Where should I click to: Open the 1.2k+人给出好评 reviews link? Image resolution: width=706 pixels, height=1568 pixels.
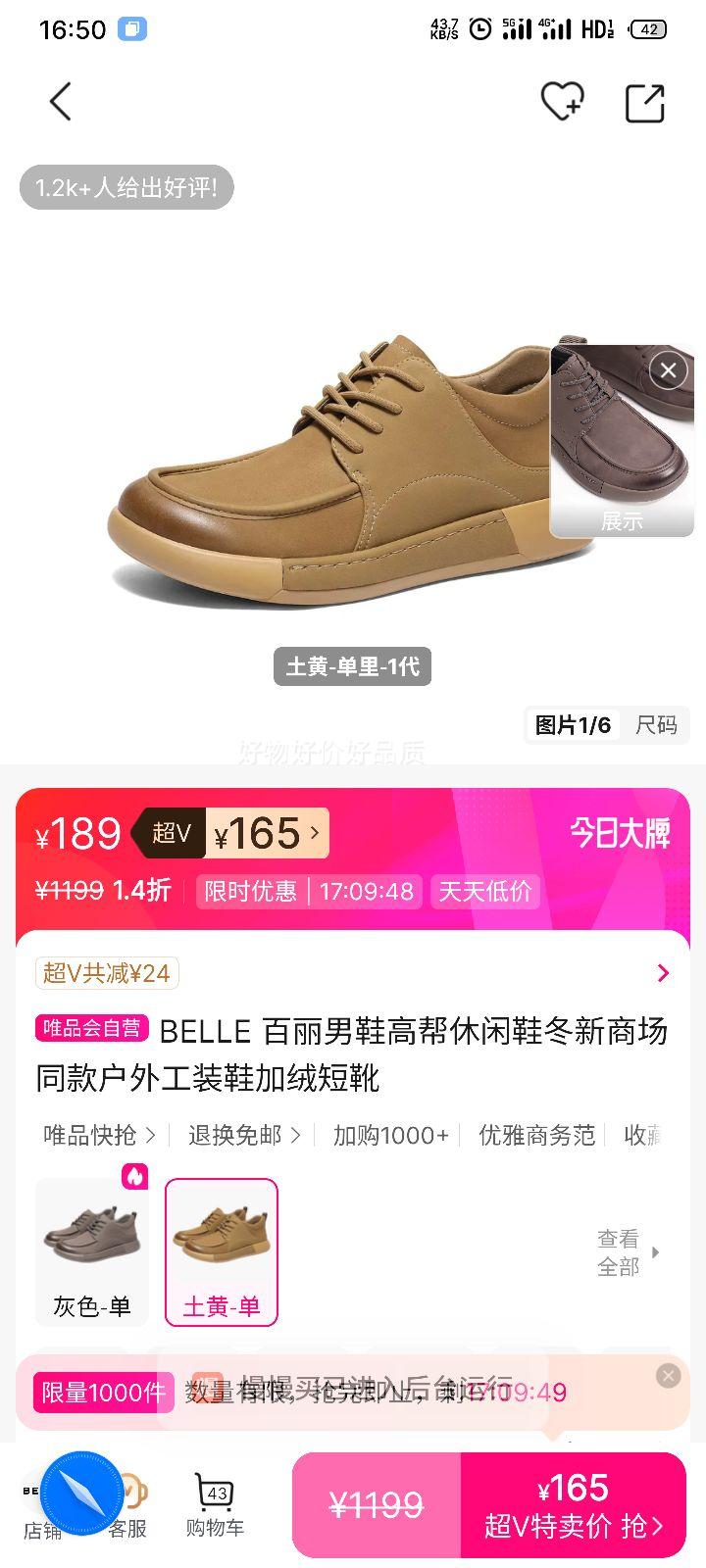click(x=126, y=186)
